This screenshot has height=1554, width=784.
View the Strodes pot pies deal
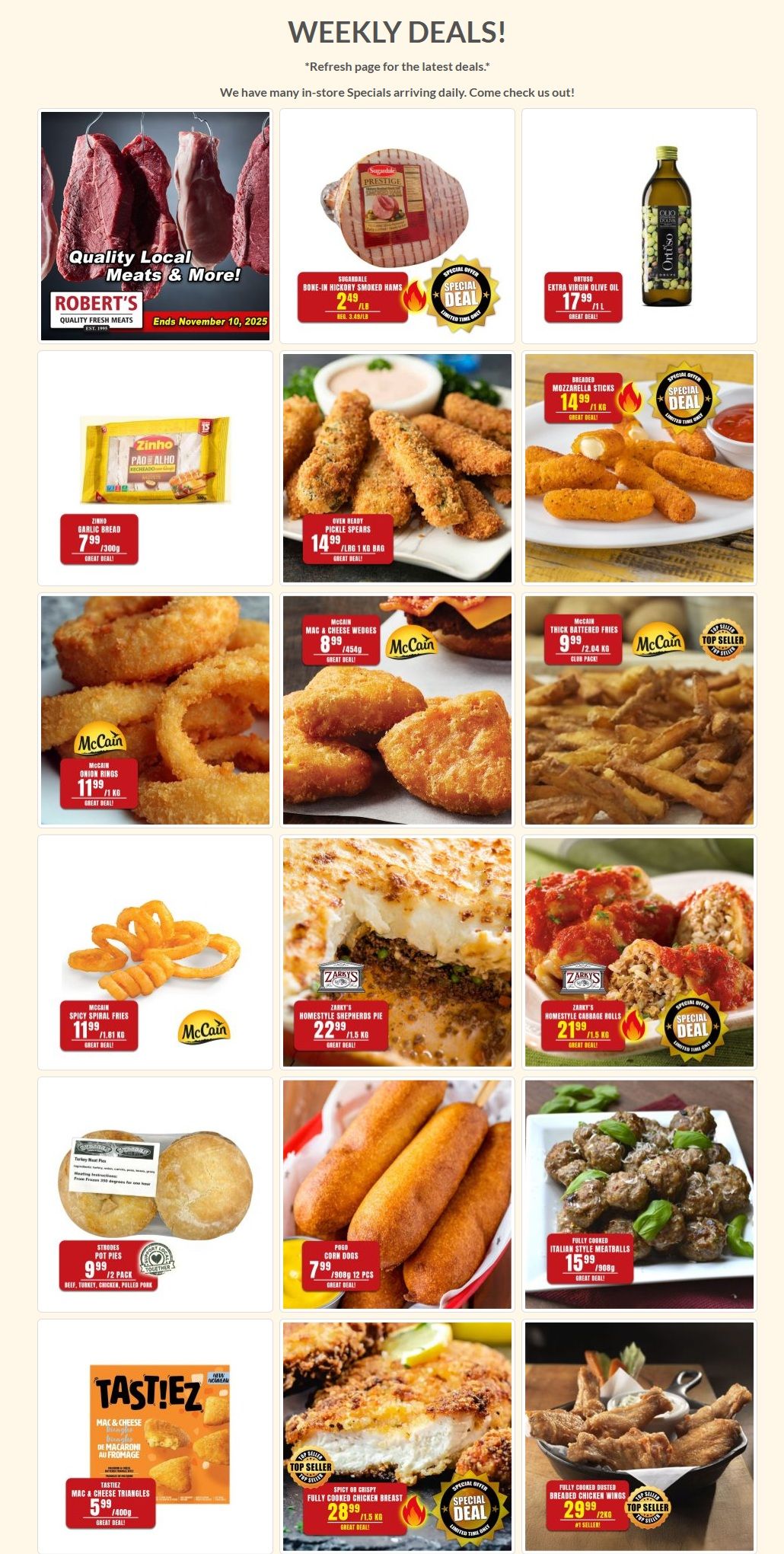[x=155, y=1195]
